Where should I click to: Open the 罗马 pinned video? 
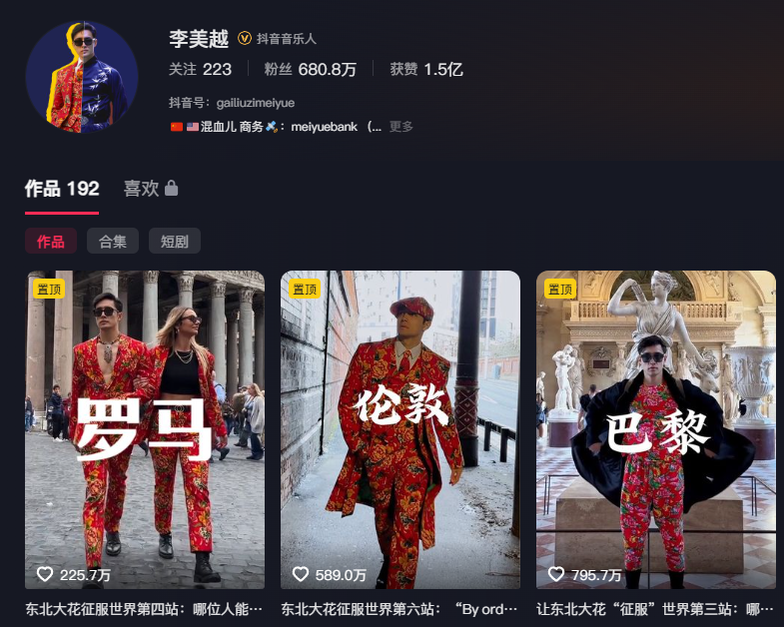(x=145, y=430)
